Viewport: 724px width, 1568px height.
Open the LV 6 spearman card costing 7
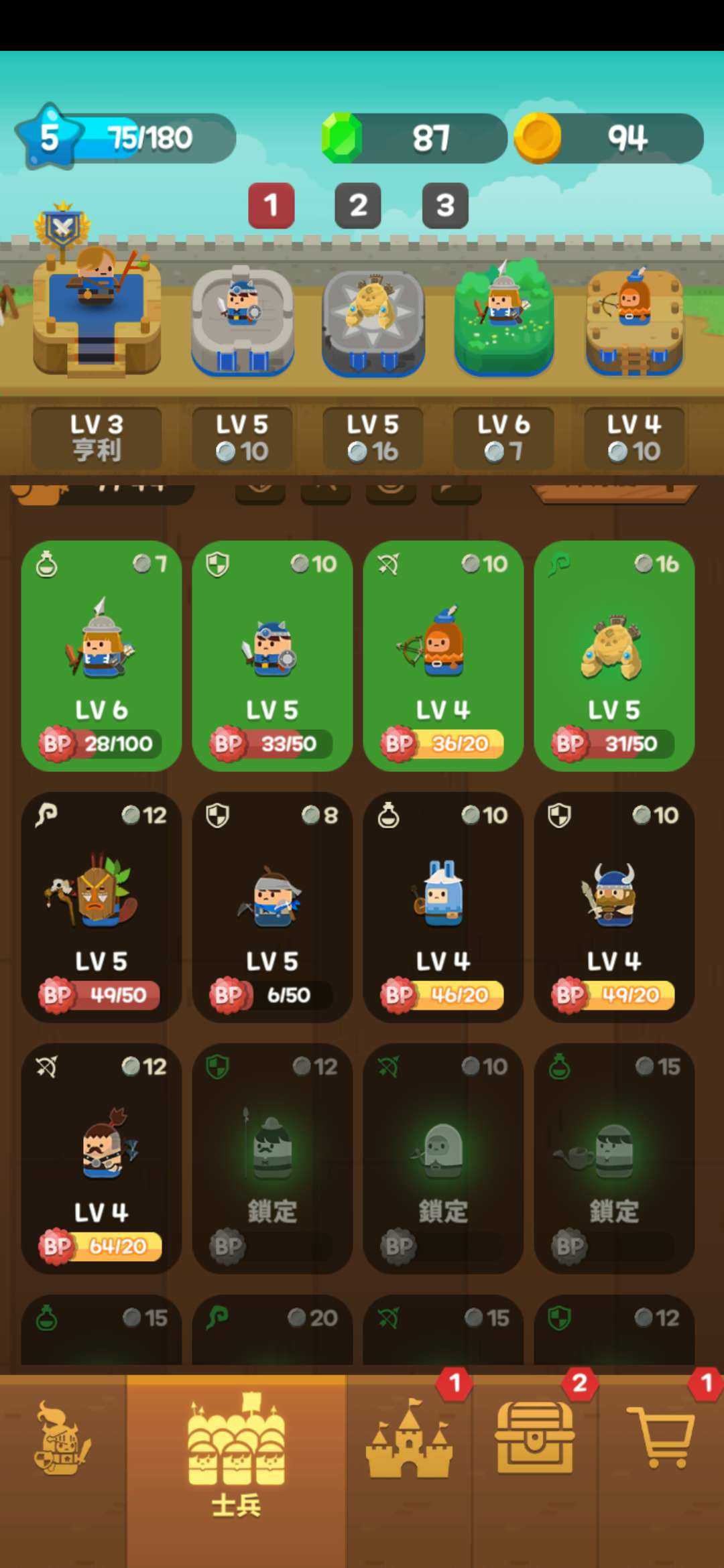point(101,655)
